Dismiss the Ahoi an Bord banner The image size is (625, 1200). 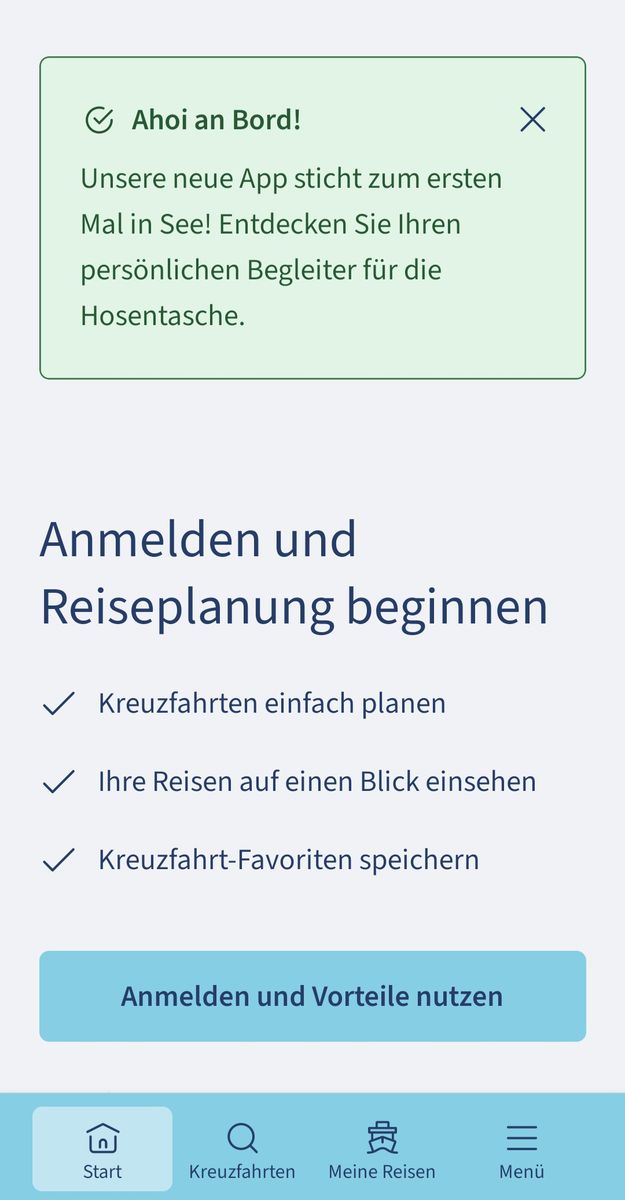(533, 120)
